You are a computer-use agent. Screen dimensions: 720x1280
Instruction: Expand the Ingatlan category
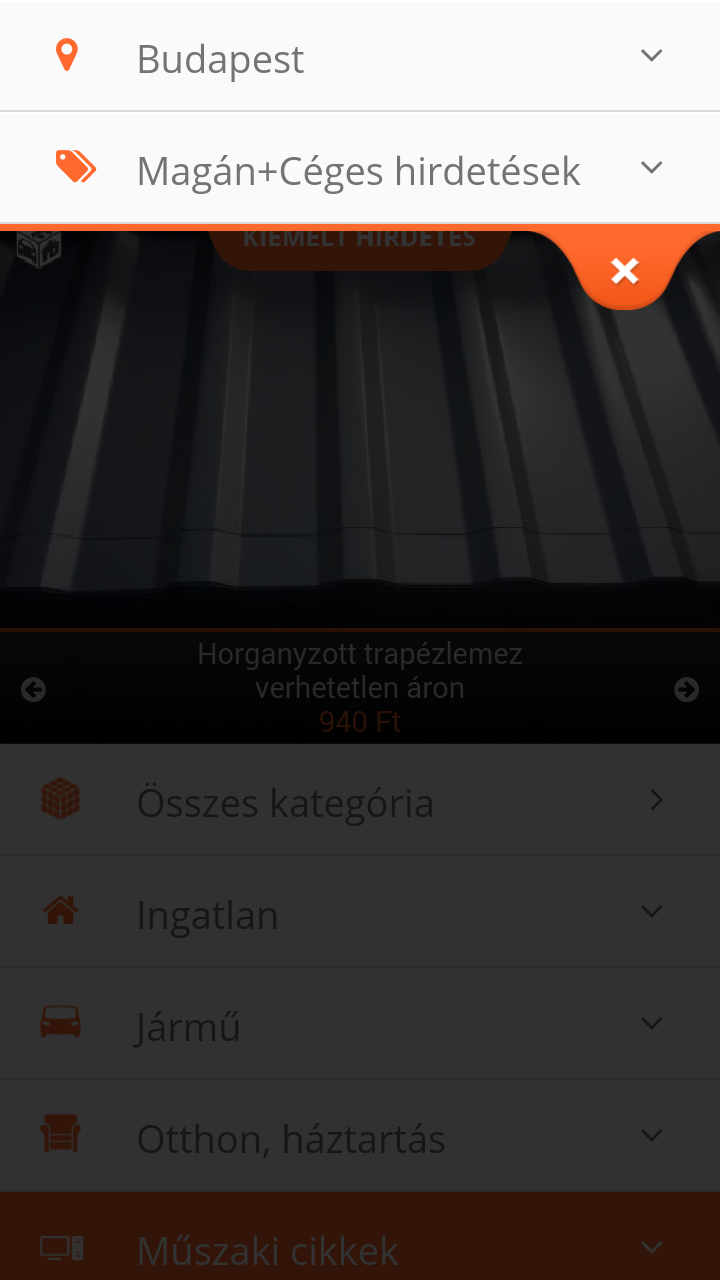[x=360, y=913]
